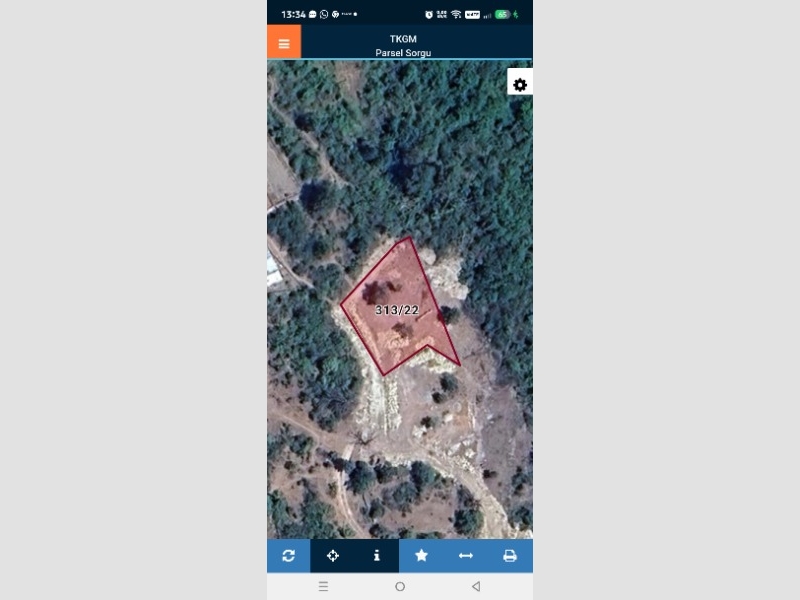Show parcel information
Image resolution: width=800 pixels, height=600 pixels.
pos(377,556)
